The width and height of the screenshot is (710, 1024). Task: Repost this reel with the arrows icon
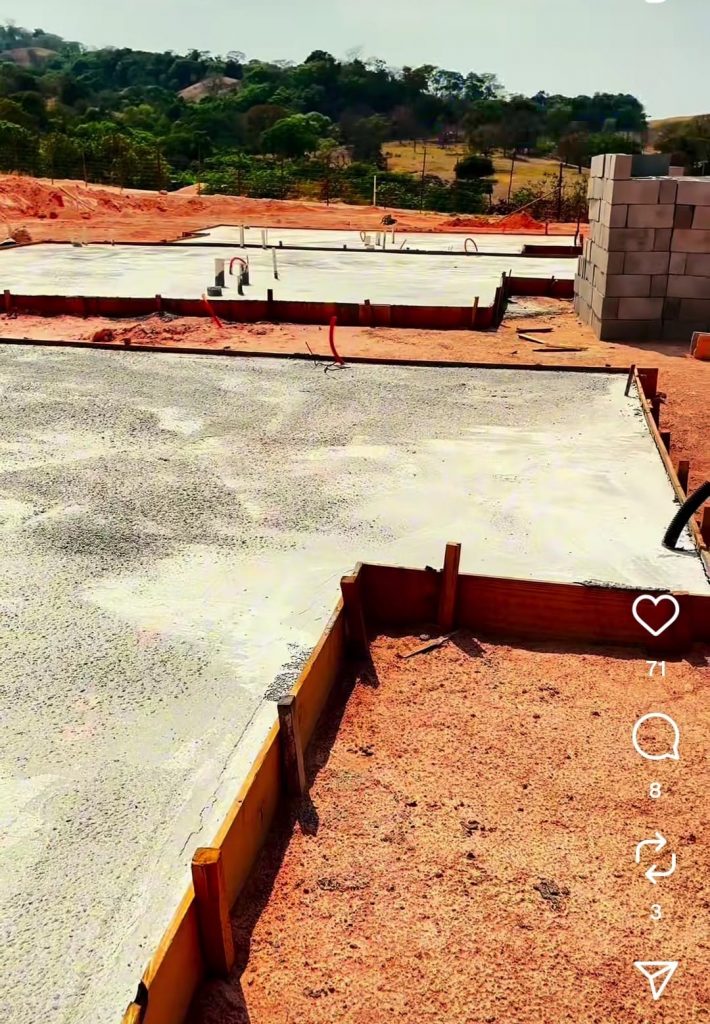click(655, 859)
